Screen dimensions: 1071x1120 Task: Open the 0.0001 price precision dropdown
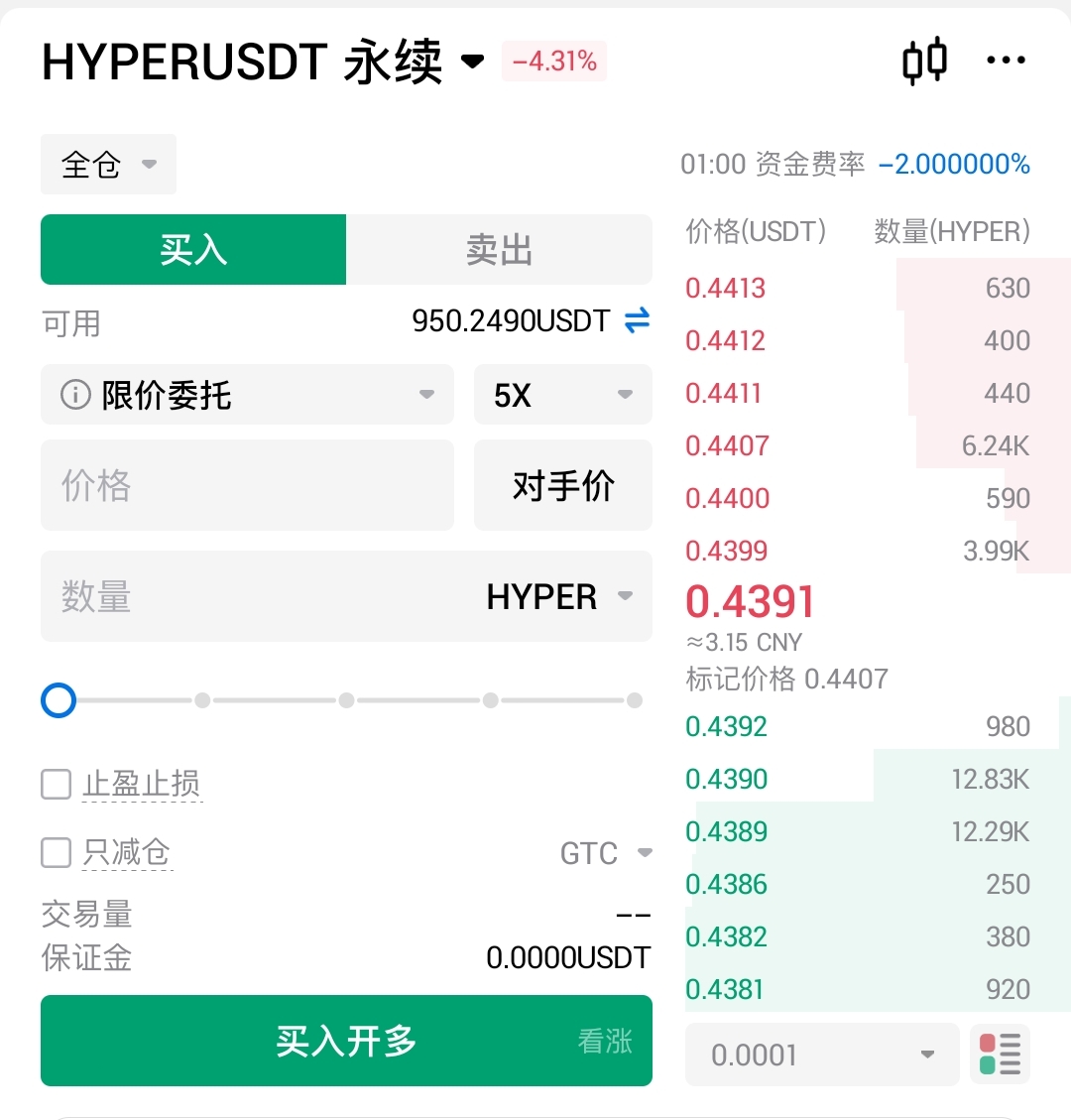click(822, 1055)
